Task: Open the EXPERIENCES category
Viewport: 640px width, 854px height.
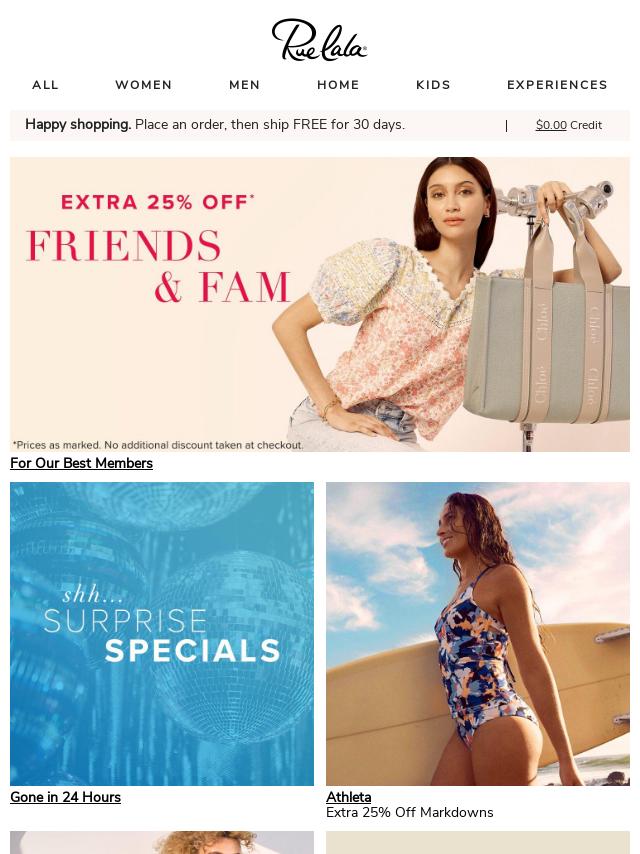Action: click(557, 85)
